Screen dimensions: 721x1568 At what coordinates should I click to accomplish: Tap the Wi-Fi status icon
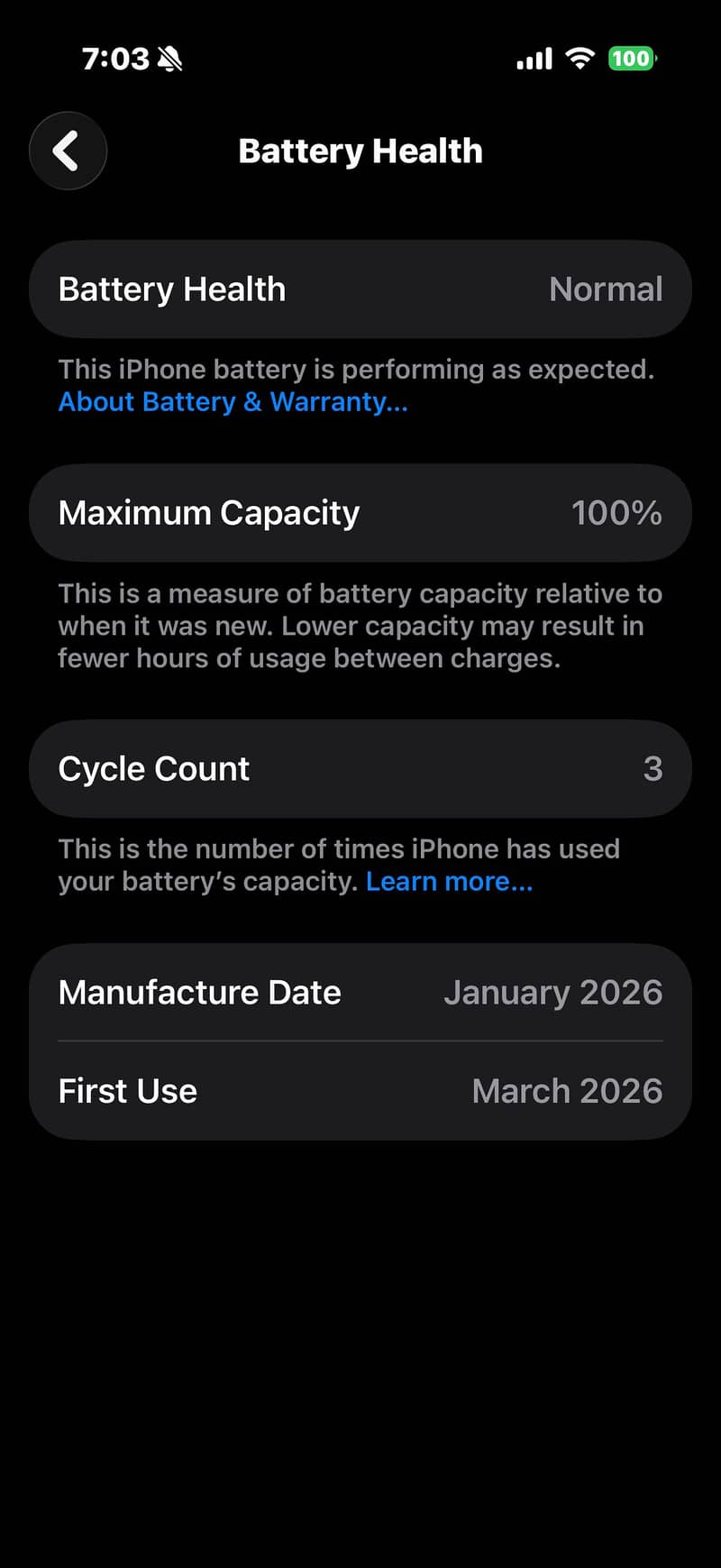pos(581,58)
